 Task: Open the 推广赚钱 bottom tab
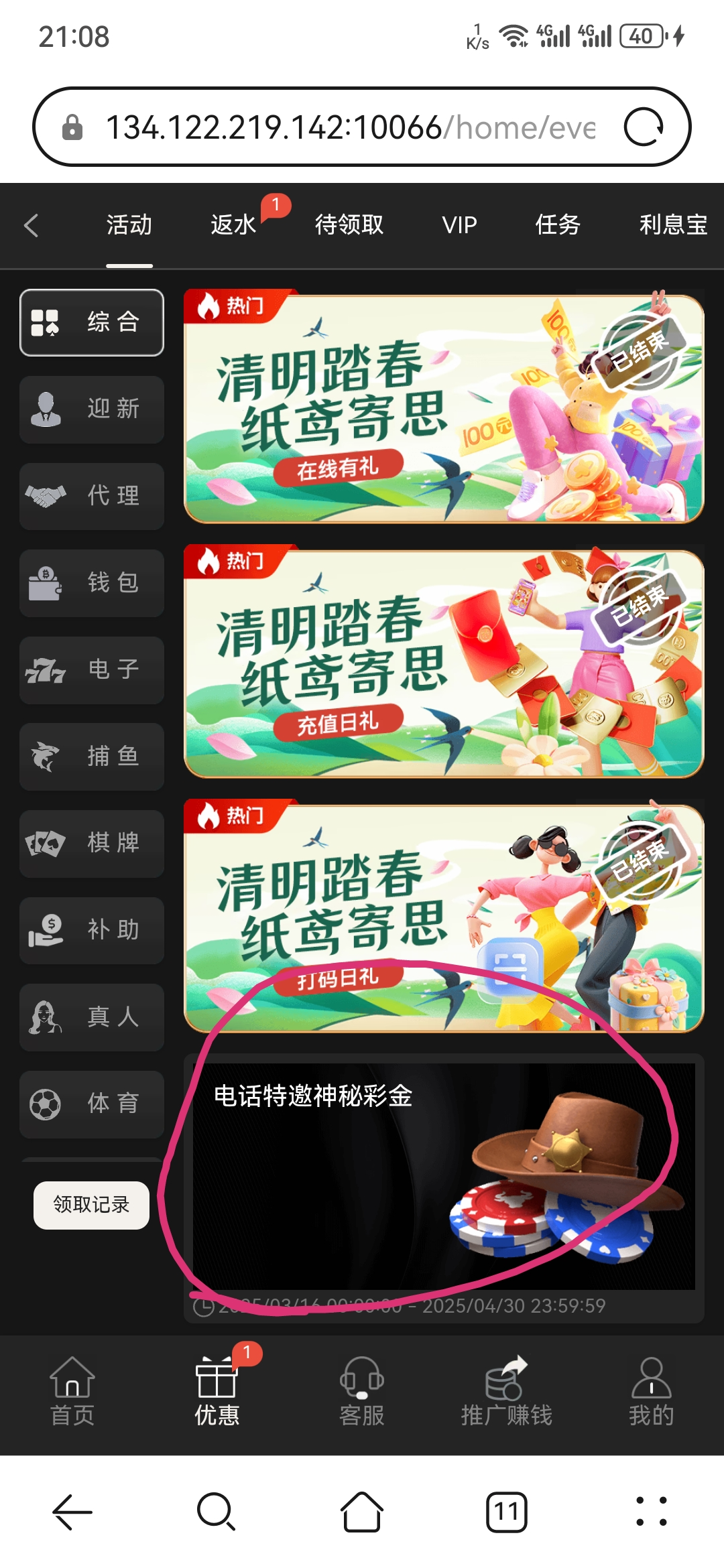[x=506, y=1391]
